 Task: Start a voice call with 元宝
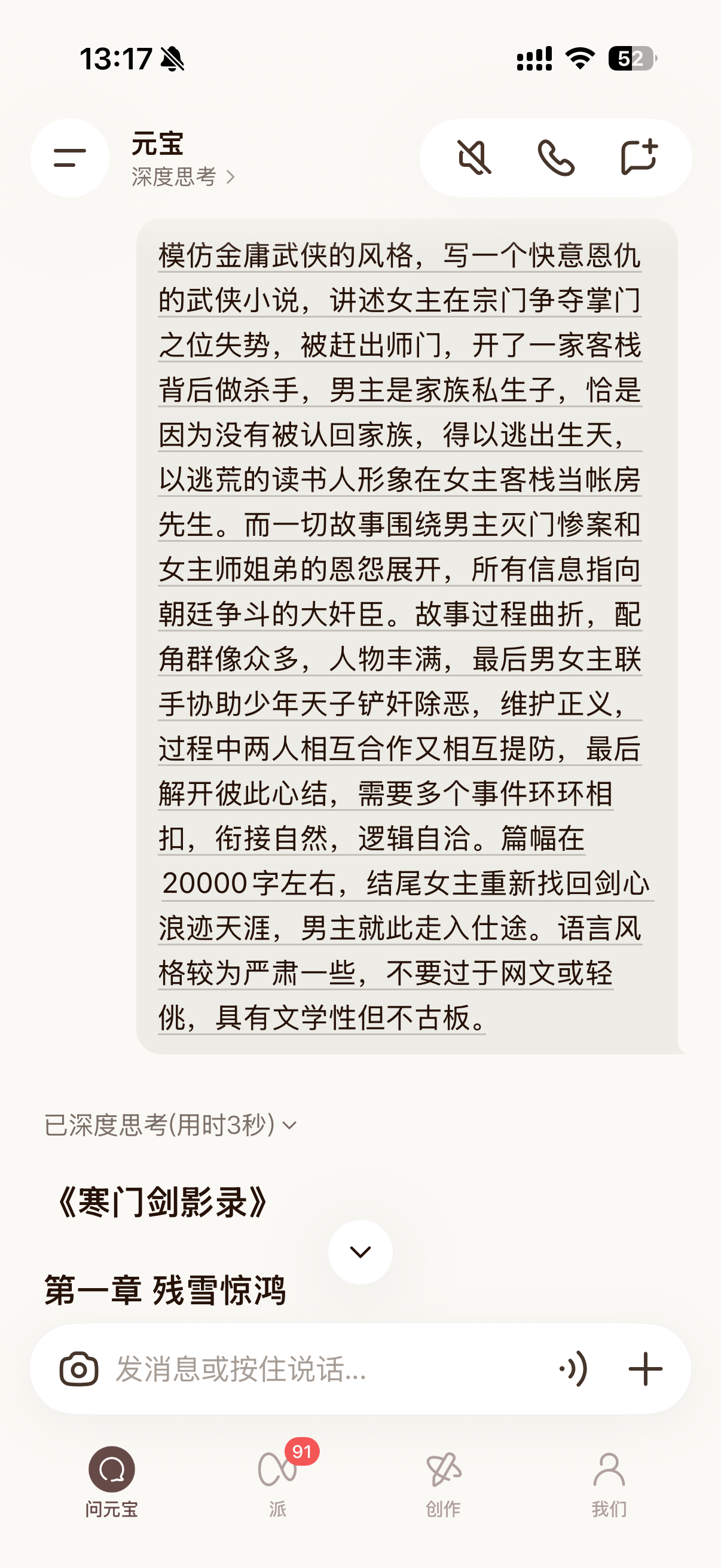pyautogui.click(x=555, y=158)
